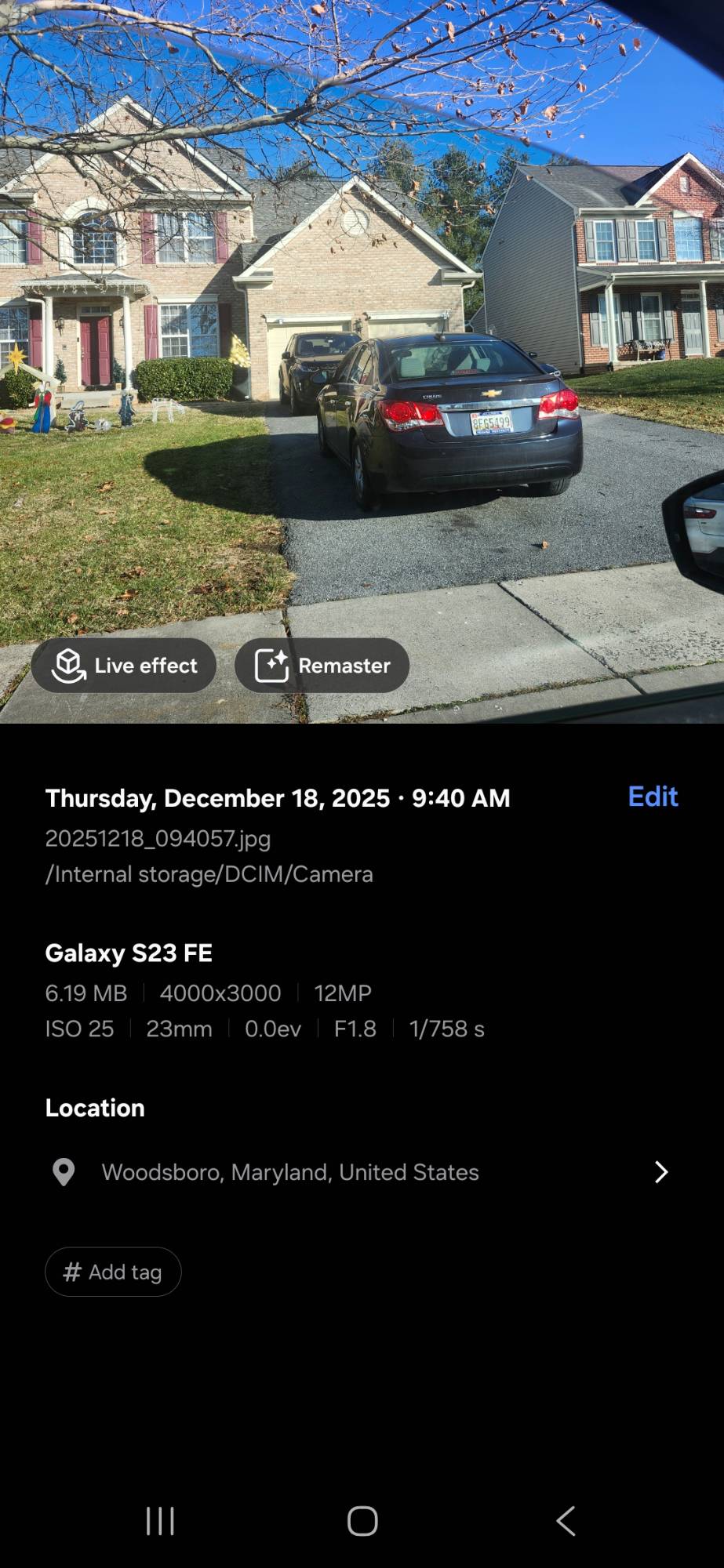724x1568 pixels.
Task: Open the recent apps view
Action: (x=160, y=1521)
